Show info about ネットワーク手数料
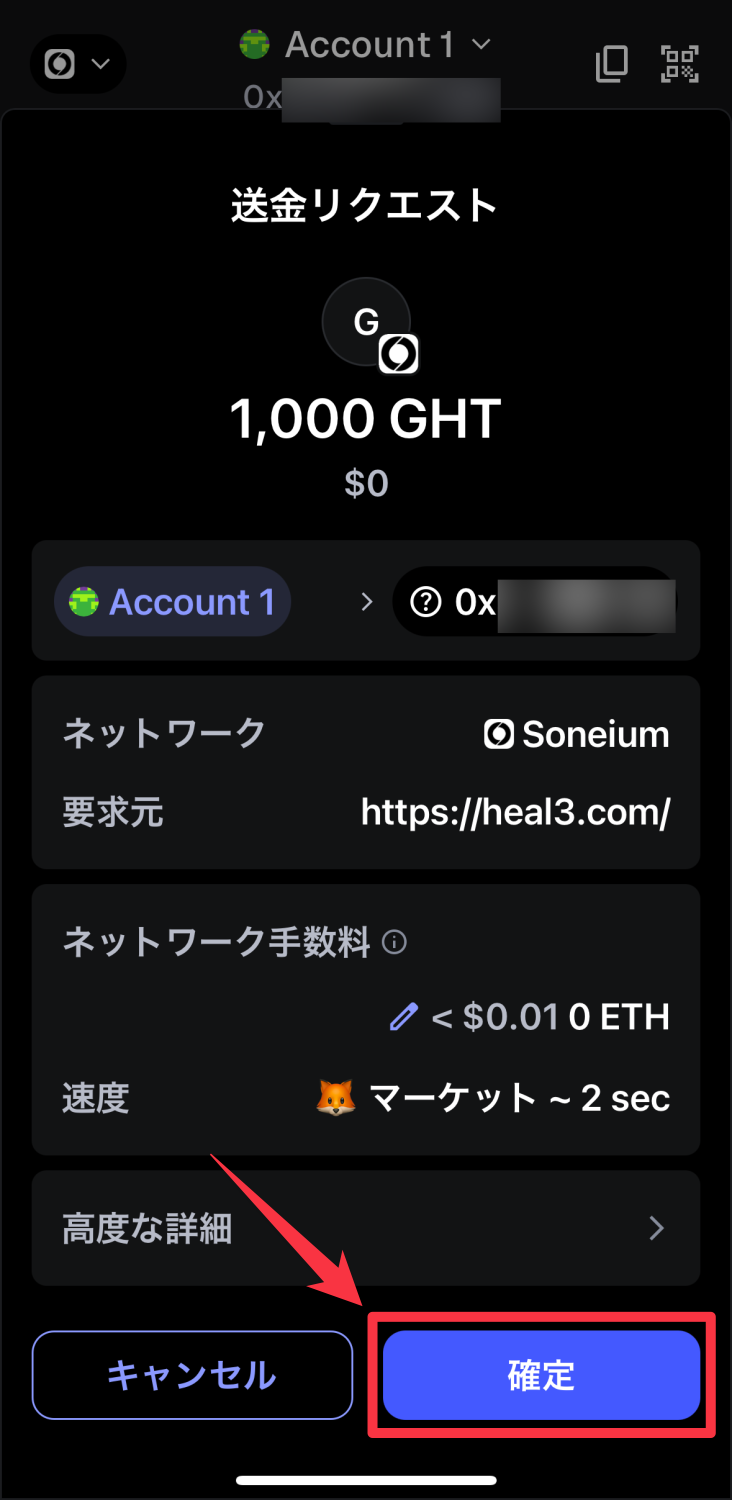Image resolution: width=732 pixels, height=1500 pixels. pyautogui.click(x=395, y=942)
